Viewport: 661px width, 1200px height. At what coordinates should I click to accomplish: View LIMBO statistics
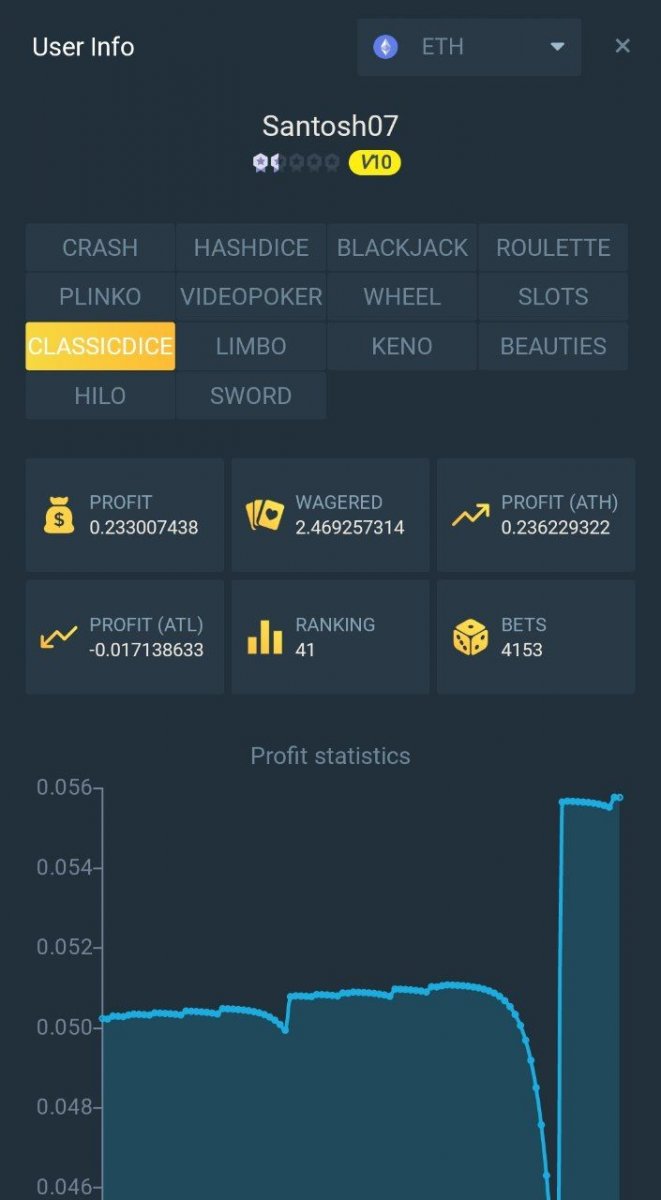click(x=251, y=346)
